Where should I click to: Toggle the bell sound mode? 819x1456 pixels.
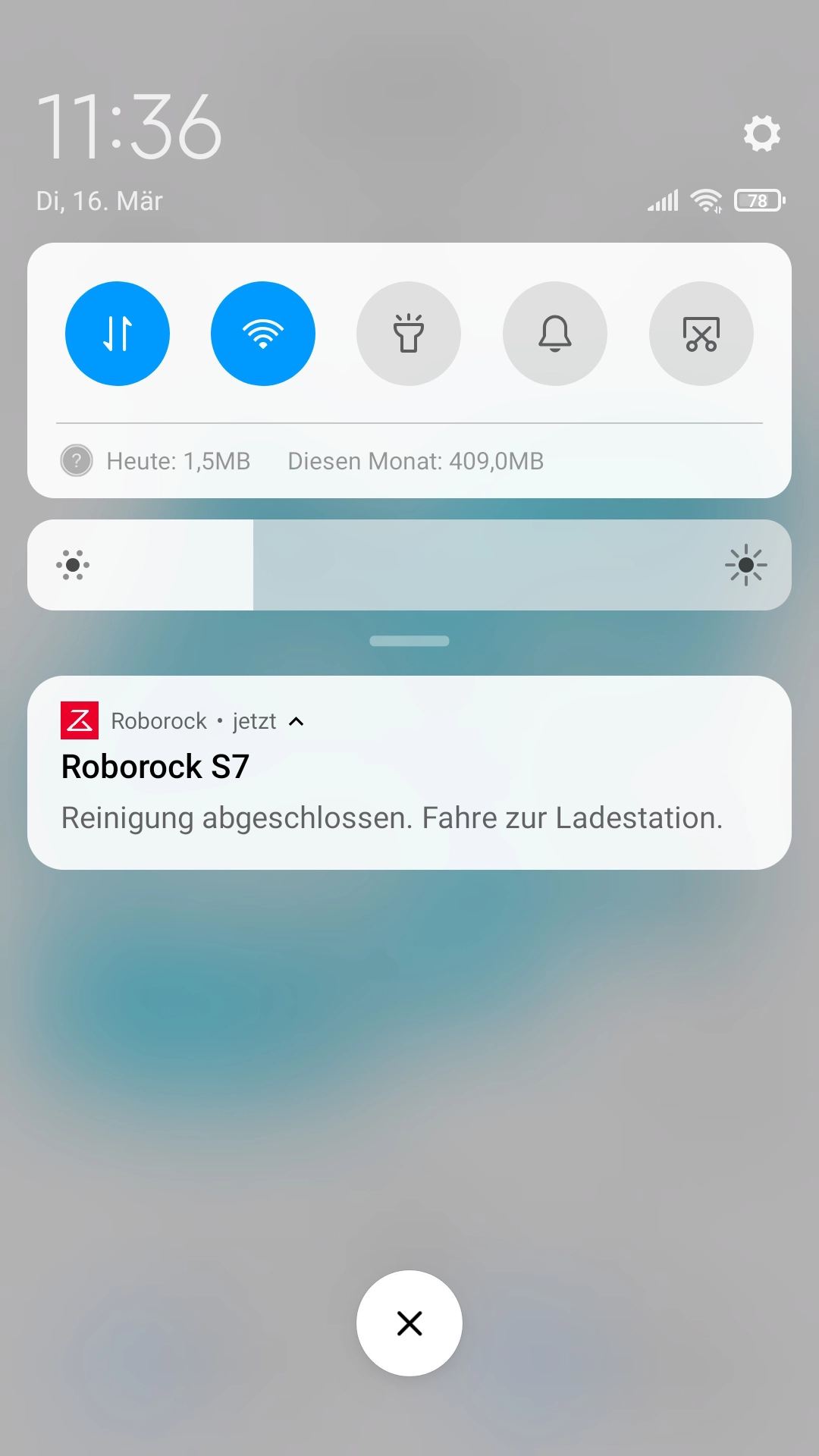555,334
